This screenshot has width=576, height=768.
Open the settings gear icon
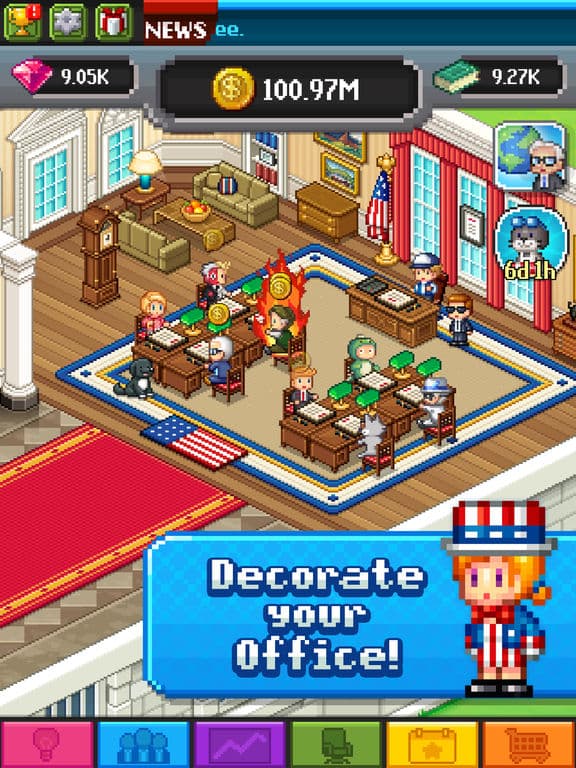68,22
